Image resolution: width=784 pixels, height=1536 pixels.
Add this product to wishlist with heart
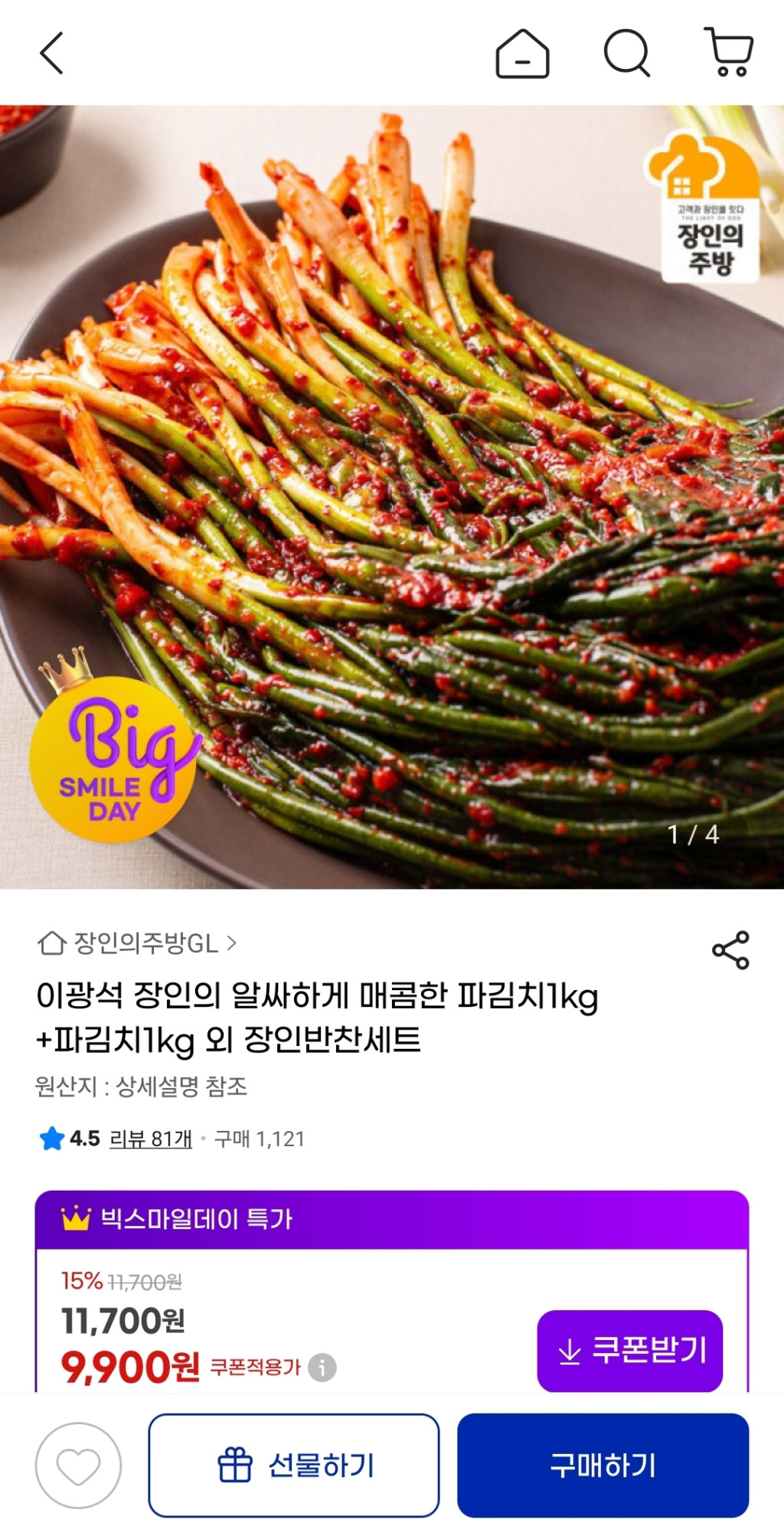coord(78,1466)
